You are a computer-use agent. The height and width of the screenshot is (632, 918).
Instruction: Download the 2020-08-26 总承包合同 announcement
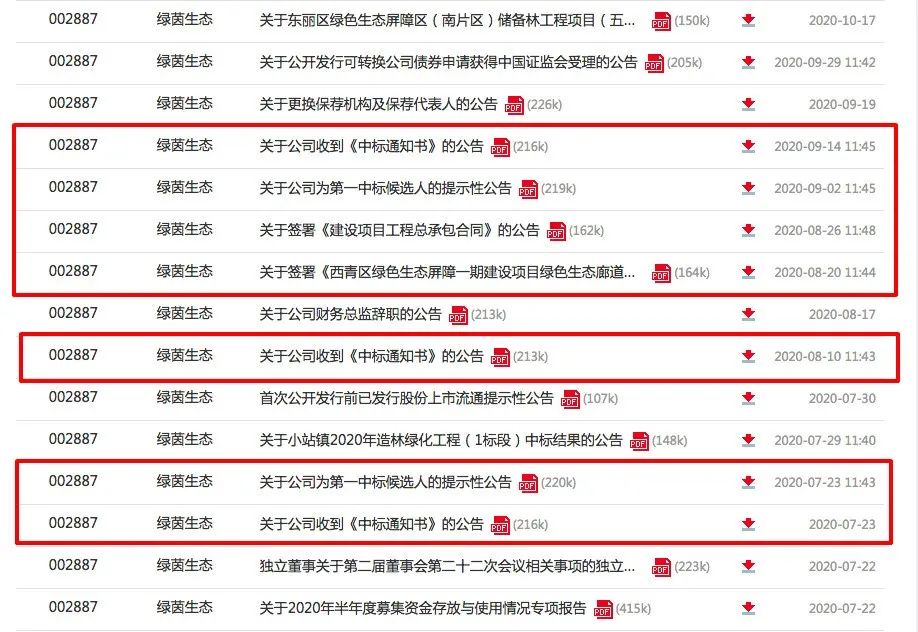point(748,230)
